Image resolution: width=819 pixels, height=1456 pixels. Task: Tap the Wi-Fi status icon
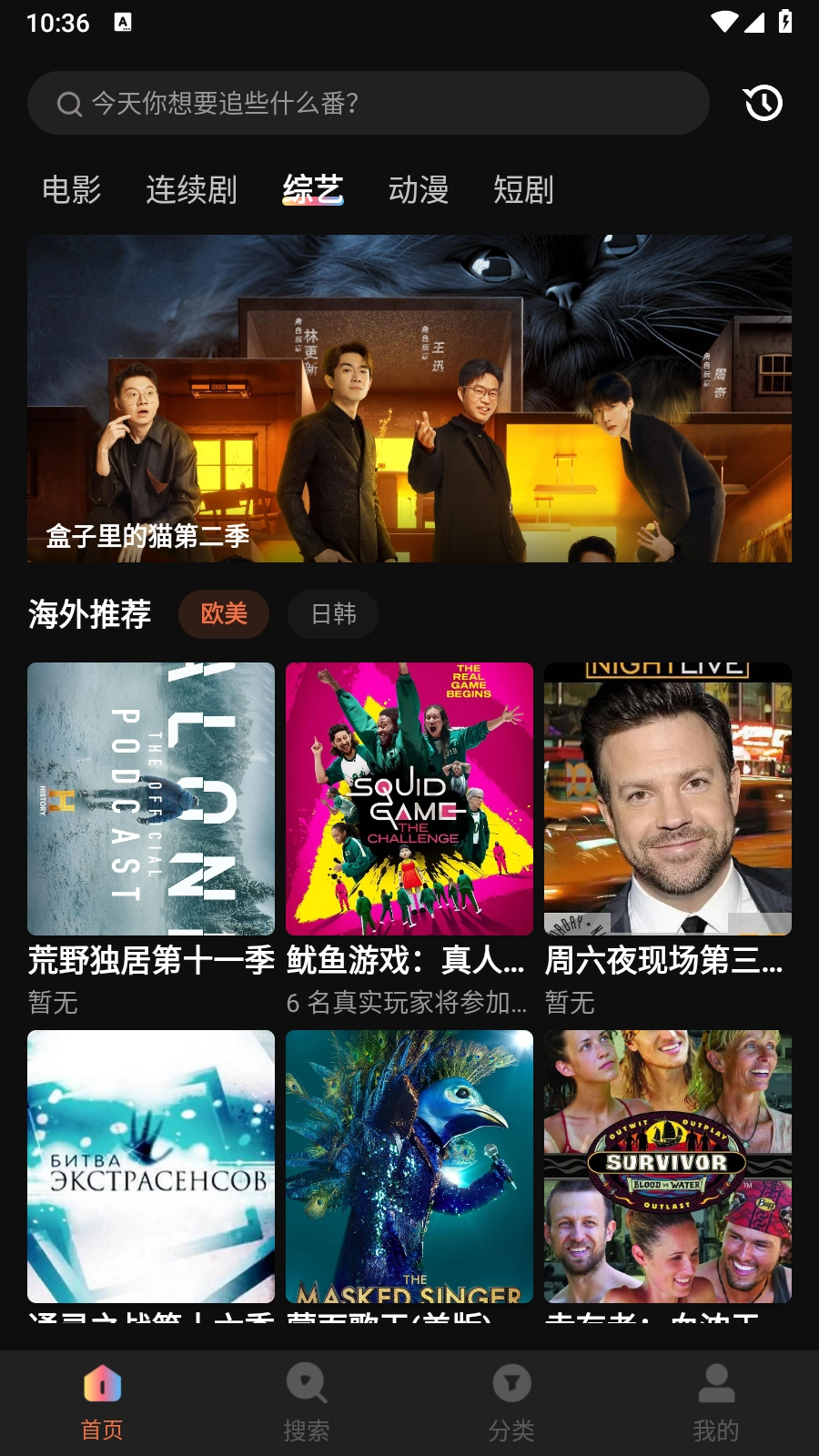pyautogui.click(x=723, y=22)
